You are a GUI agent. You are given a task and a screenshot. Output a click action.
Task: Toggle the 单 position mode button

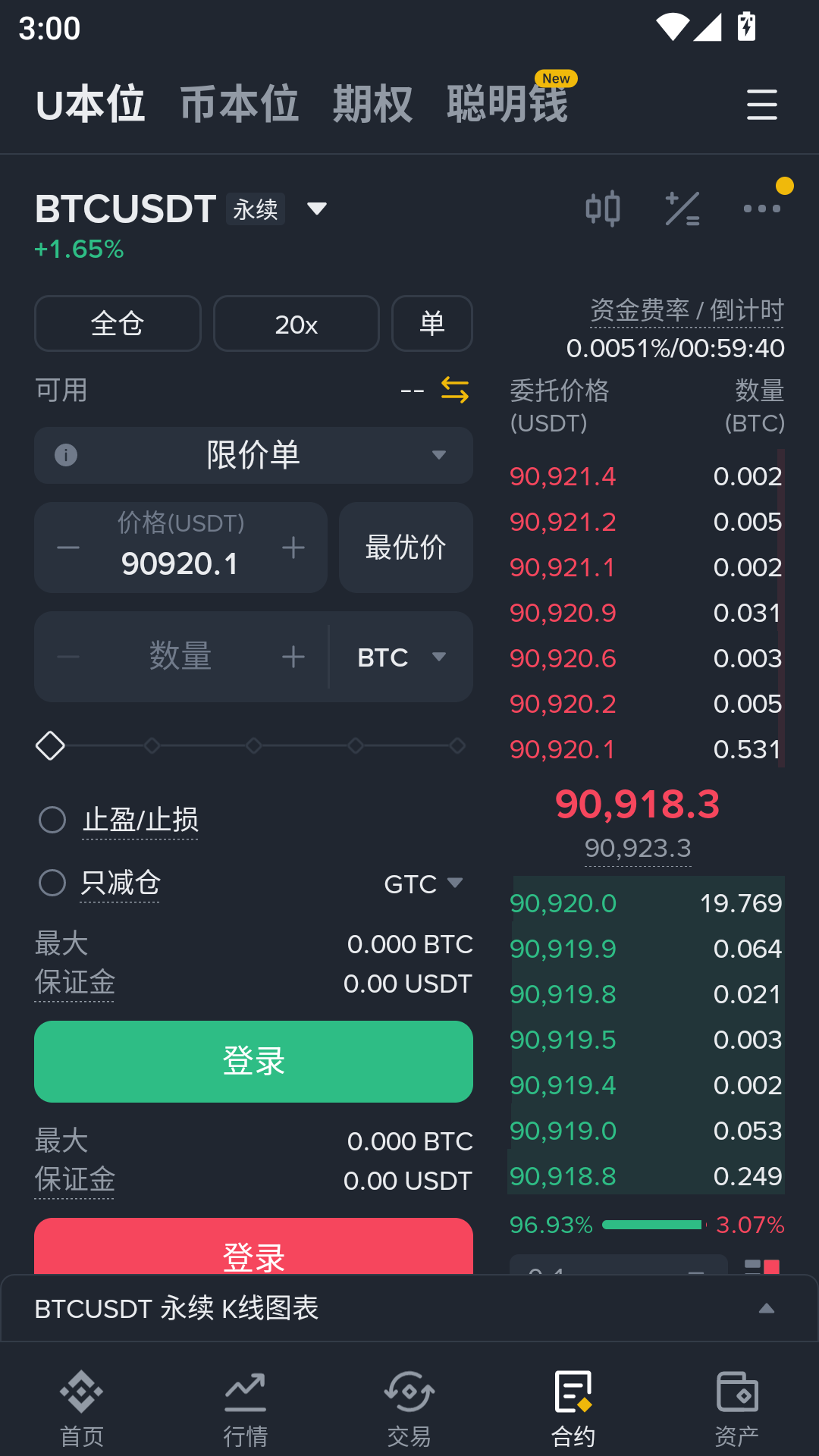(431, 323)
